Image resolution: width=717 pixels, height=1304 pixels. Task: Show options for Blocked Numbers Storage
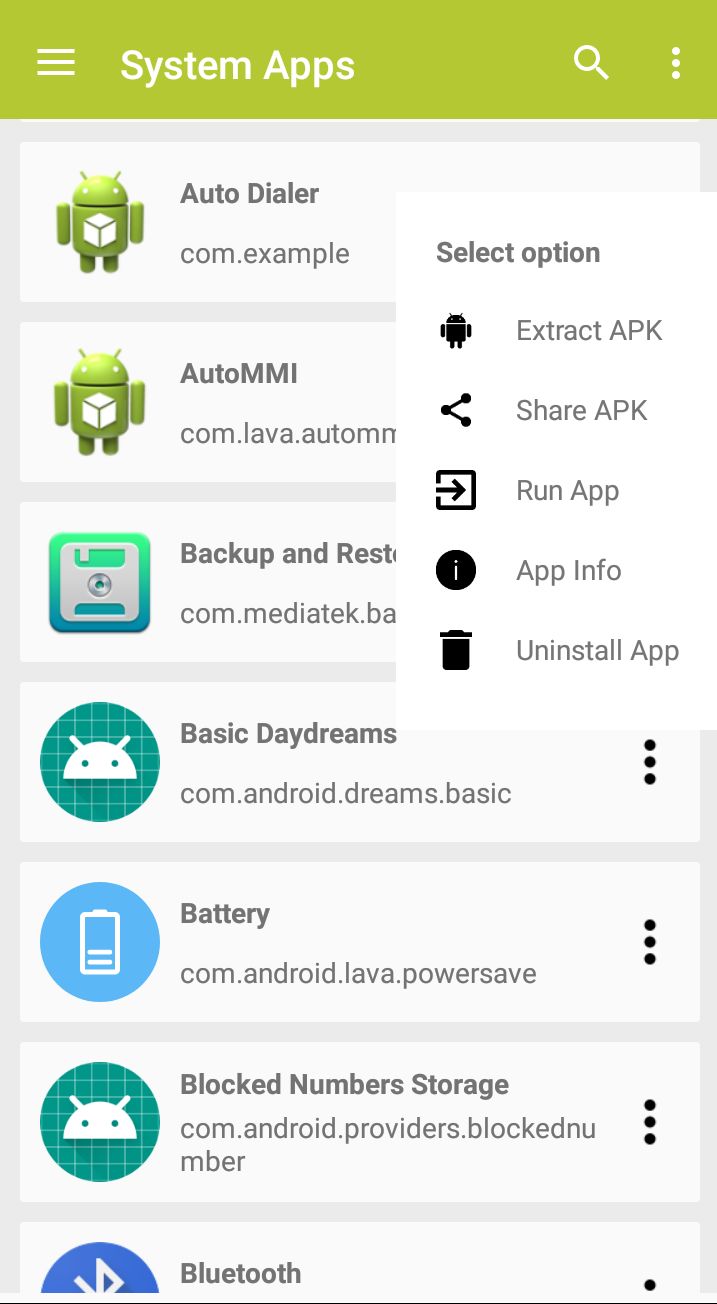click(x=650, y=1122)
